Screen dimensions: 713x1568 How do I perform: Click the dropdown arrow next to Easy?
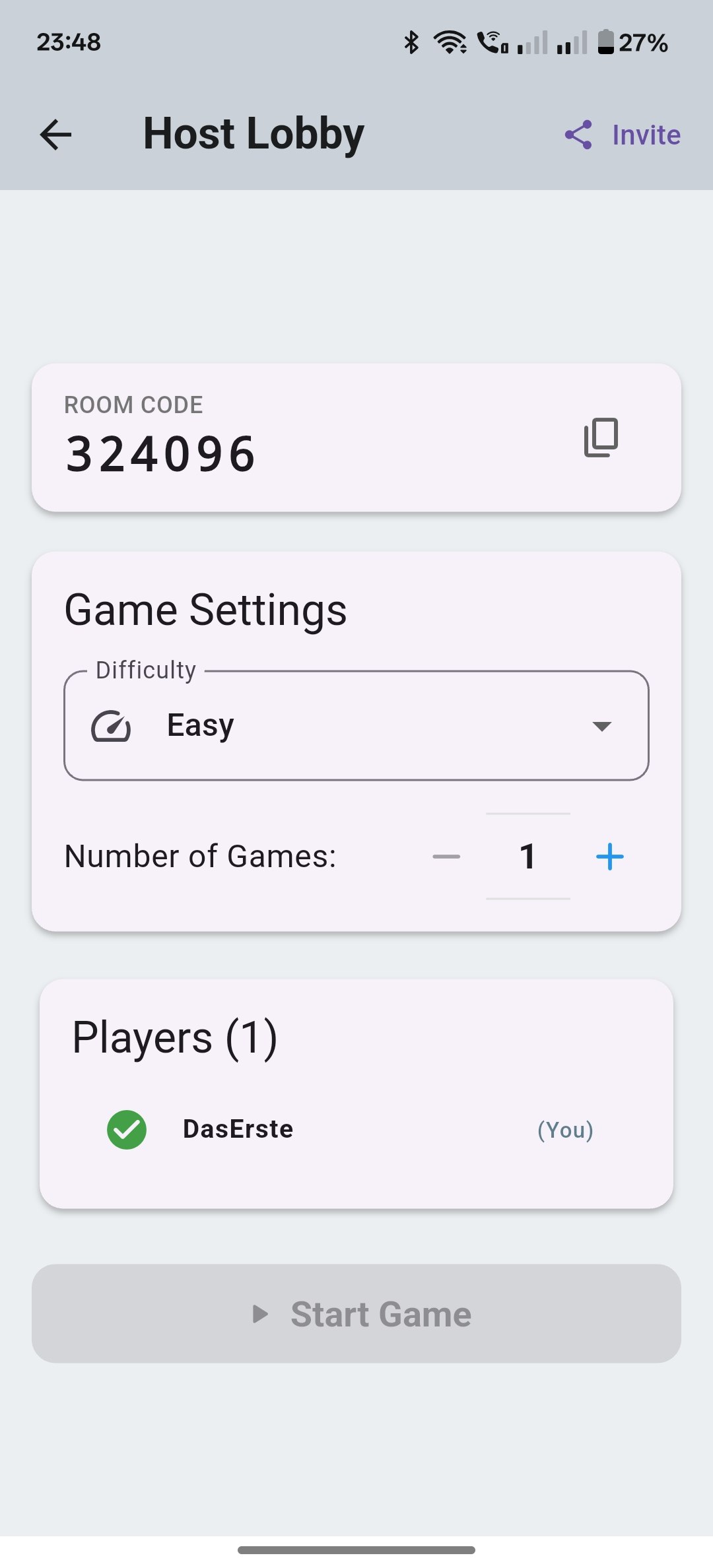pyautogui.click(x=602, y=726)
